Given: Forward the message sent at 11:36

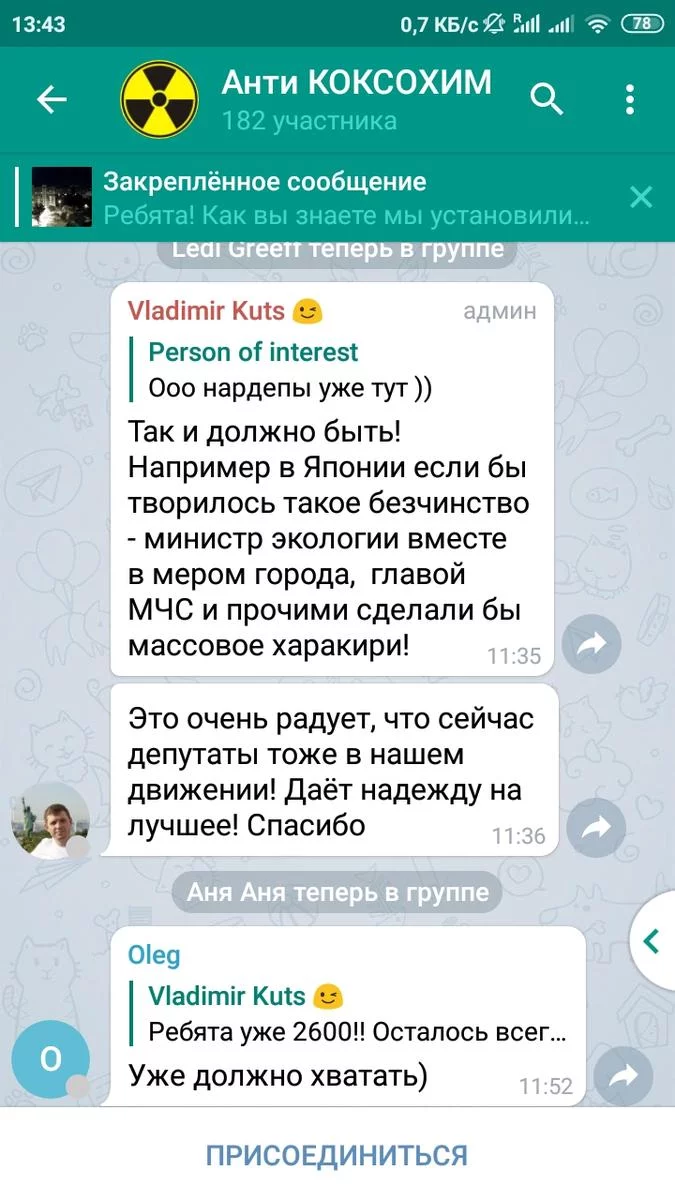Looking at the screenshot, I should pos(596,827).
